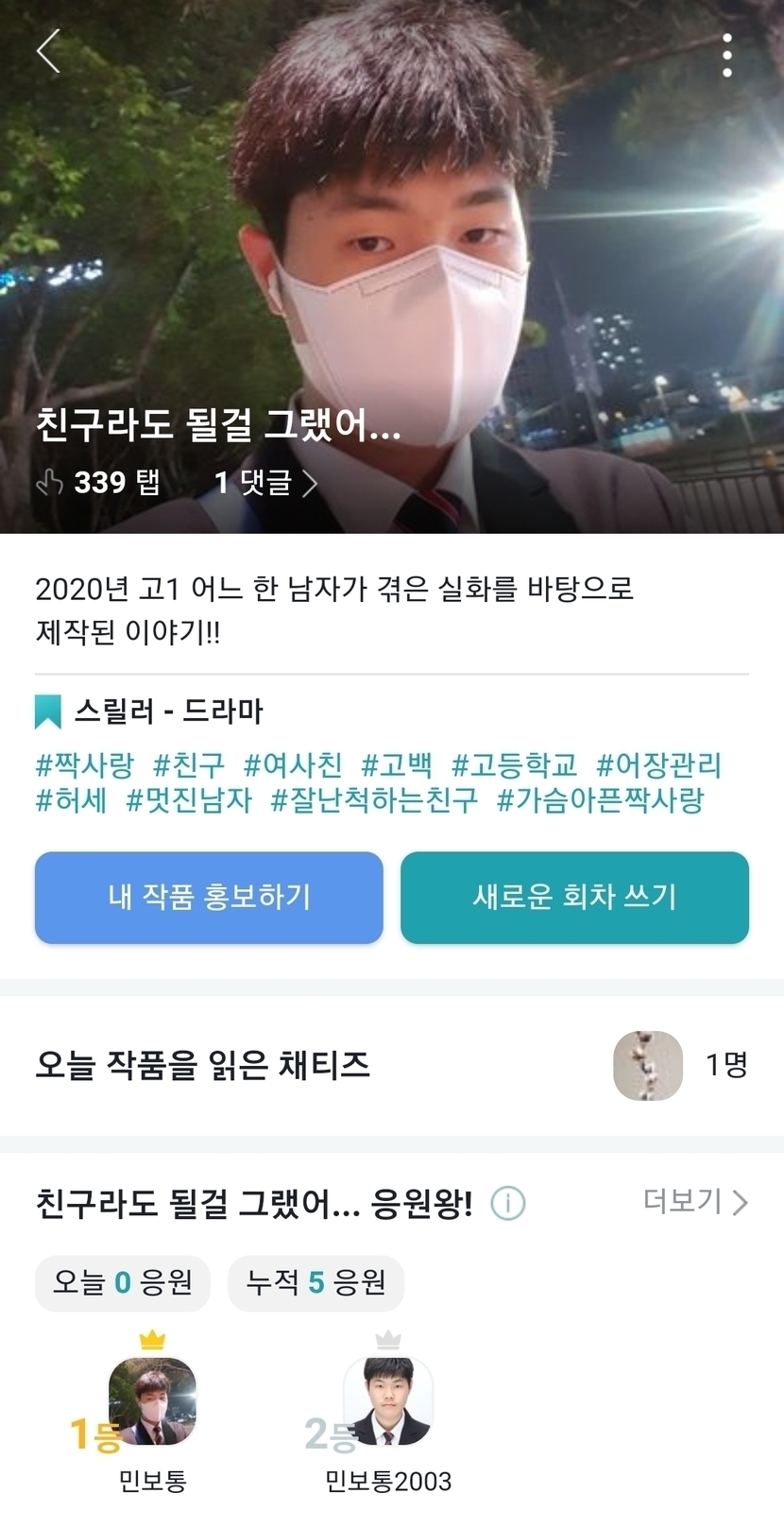The height and width of the screenshot is (1527, 784).
Task: Select the 누적 5 응원 chip
Action: click(x=315, y=1282)
